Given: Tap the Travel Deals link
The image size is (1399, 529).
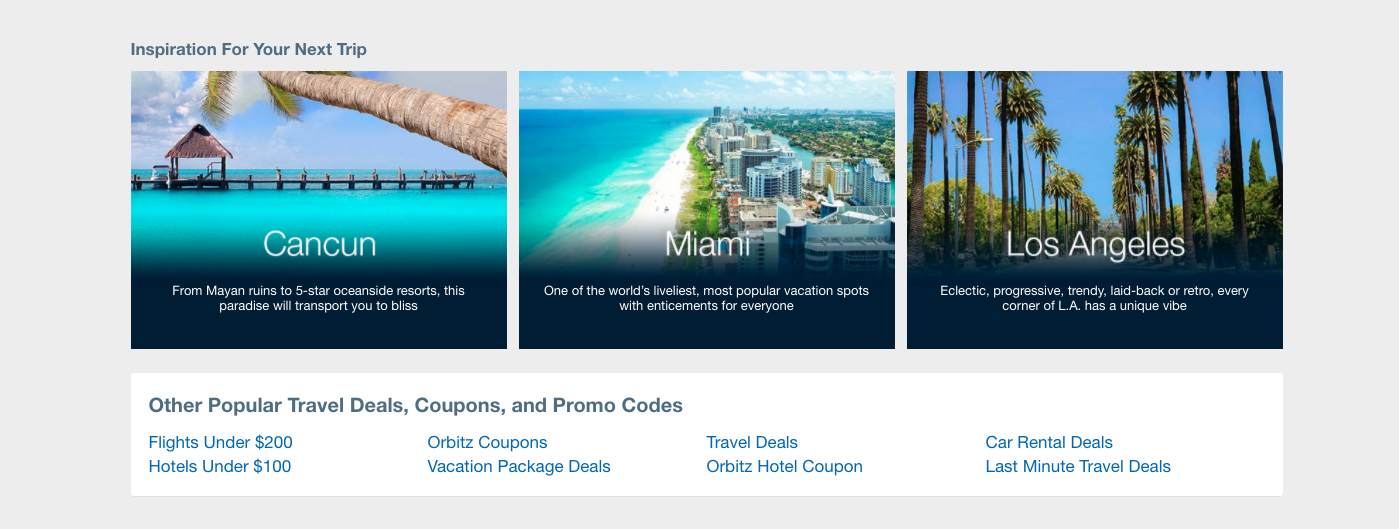Looking at the screenshot, I should (x=751, y=442).
